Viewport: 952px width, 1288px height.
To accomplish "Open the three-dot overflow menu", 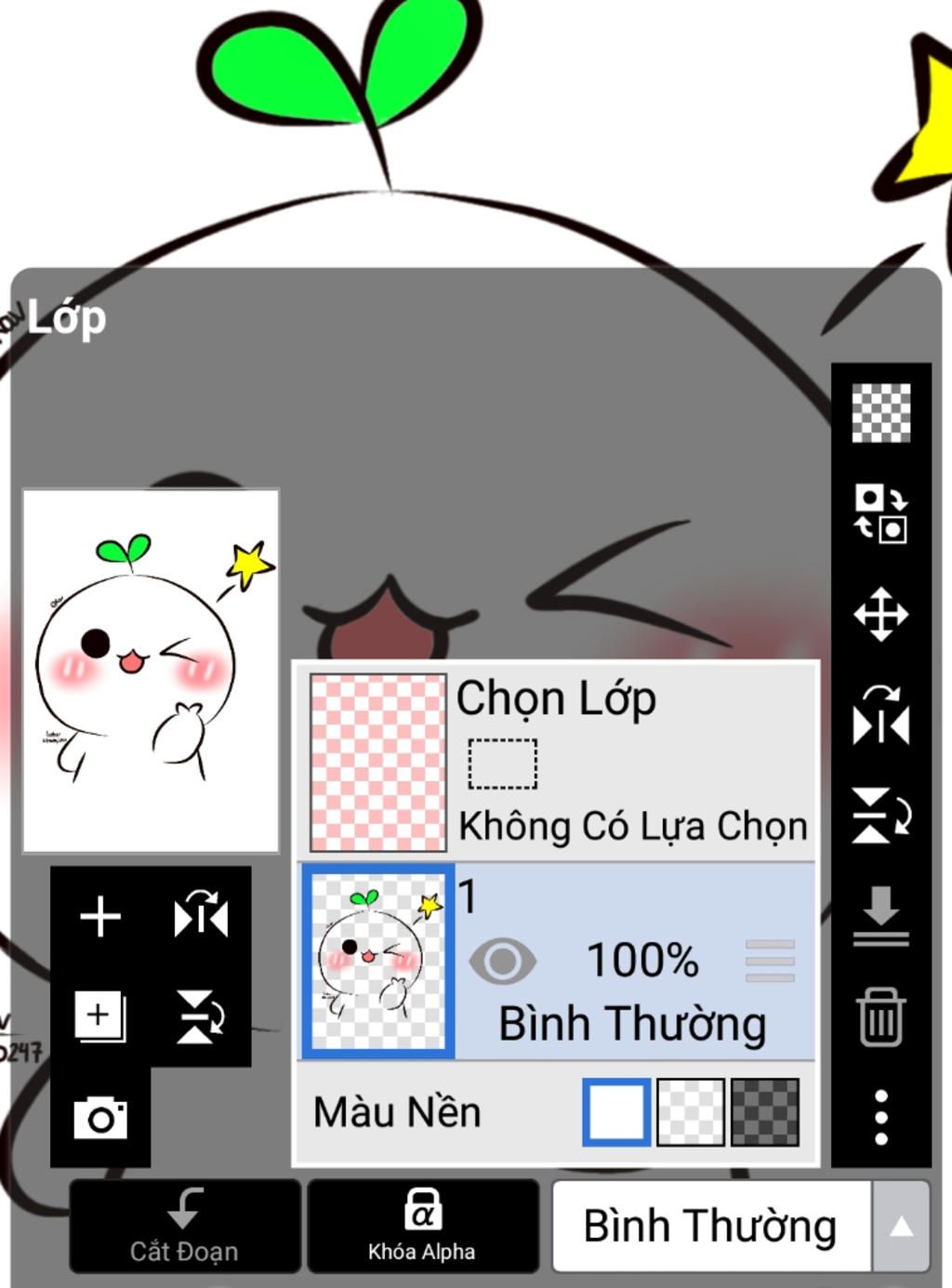I will (880, 1117).
